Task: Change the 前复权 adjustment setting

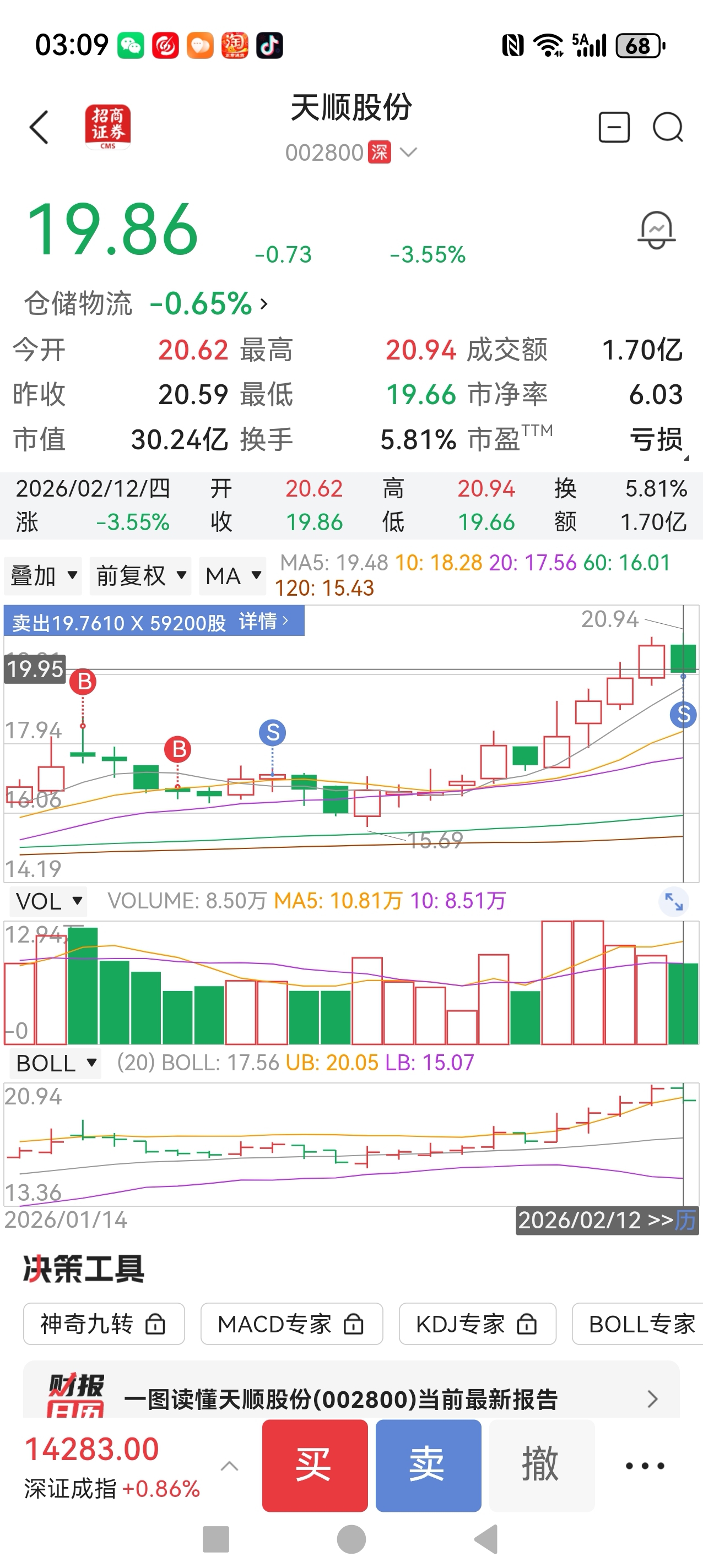Action: click(140, 575)
